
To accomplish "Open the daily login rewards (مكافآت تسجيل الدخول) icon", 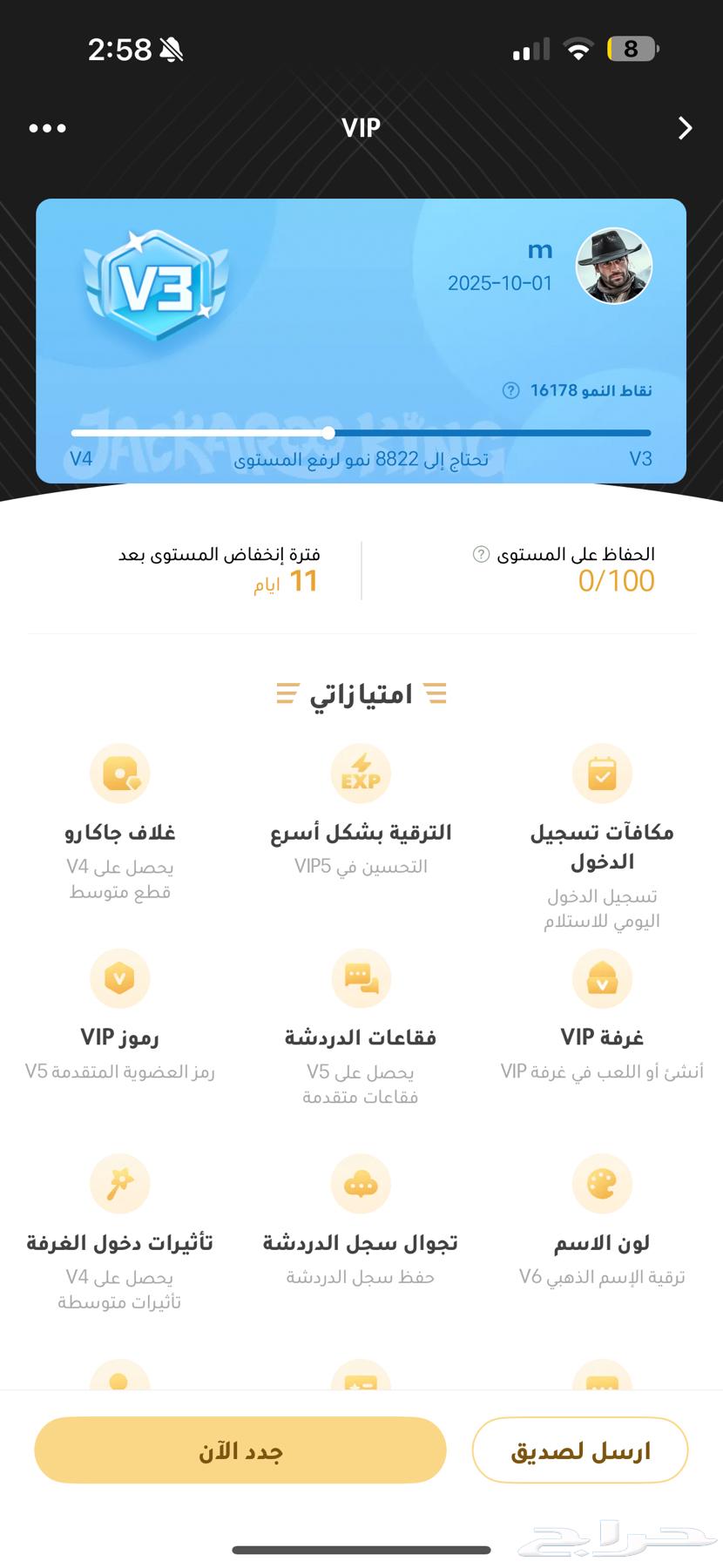I will tap(602, 774).
